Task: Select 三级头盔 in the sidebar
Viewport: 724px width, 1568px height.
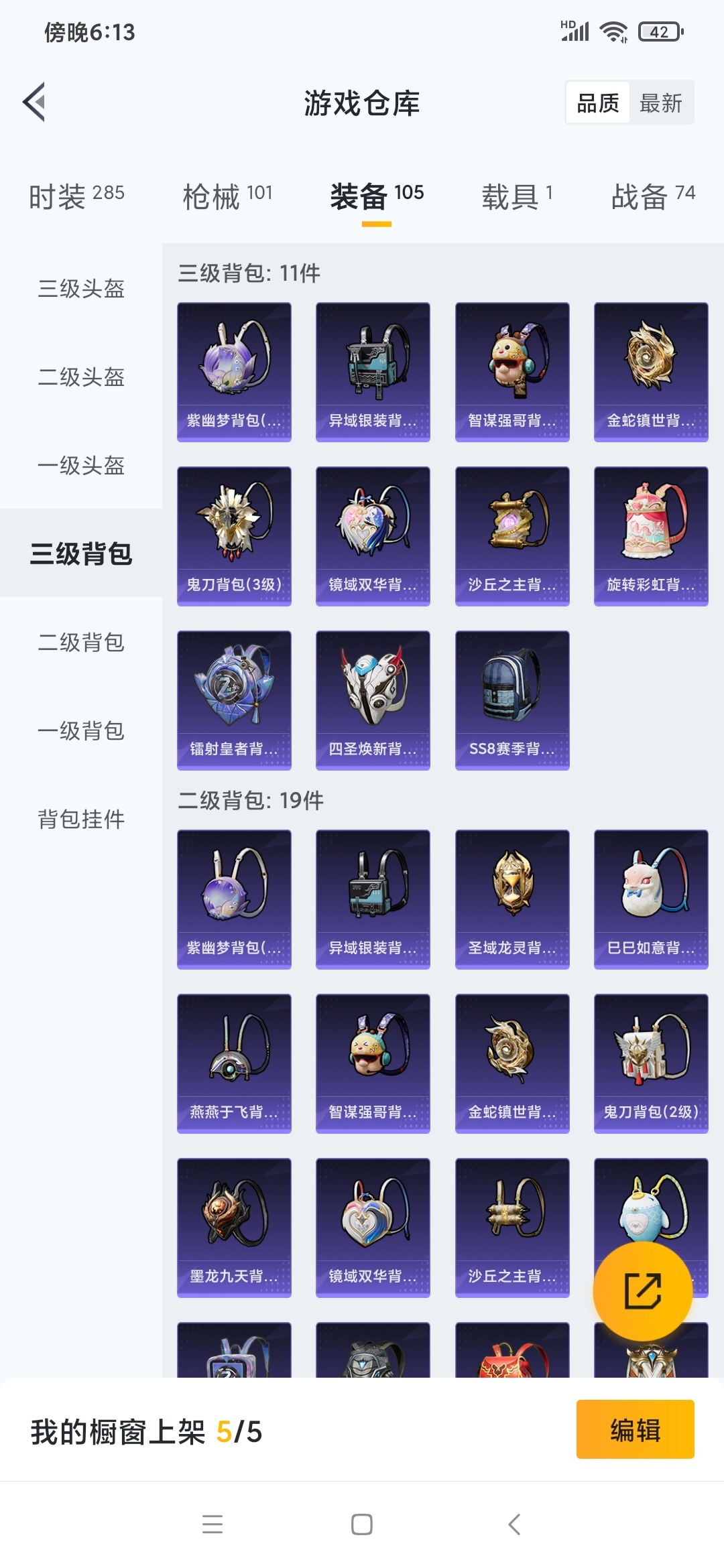Action: click(81, 289)
